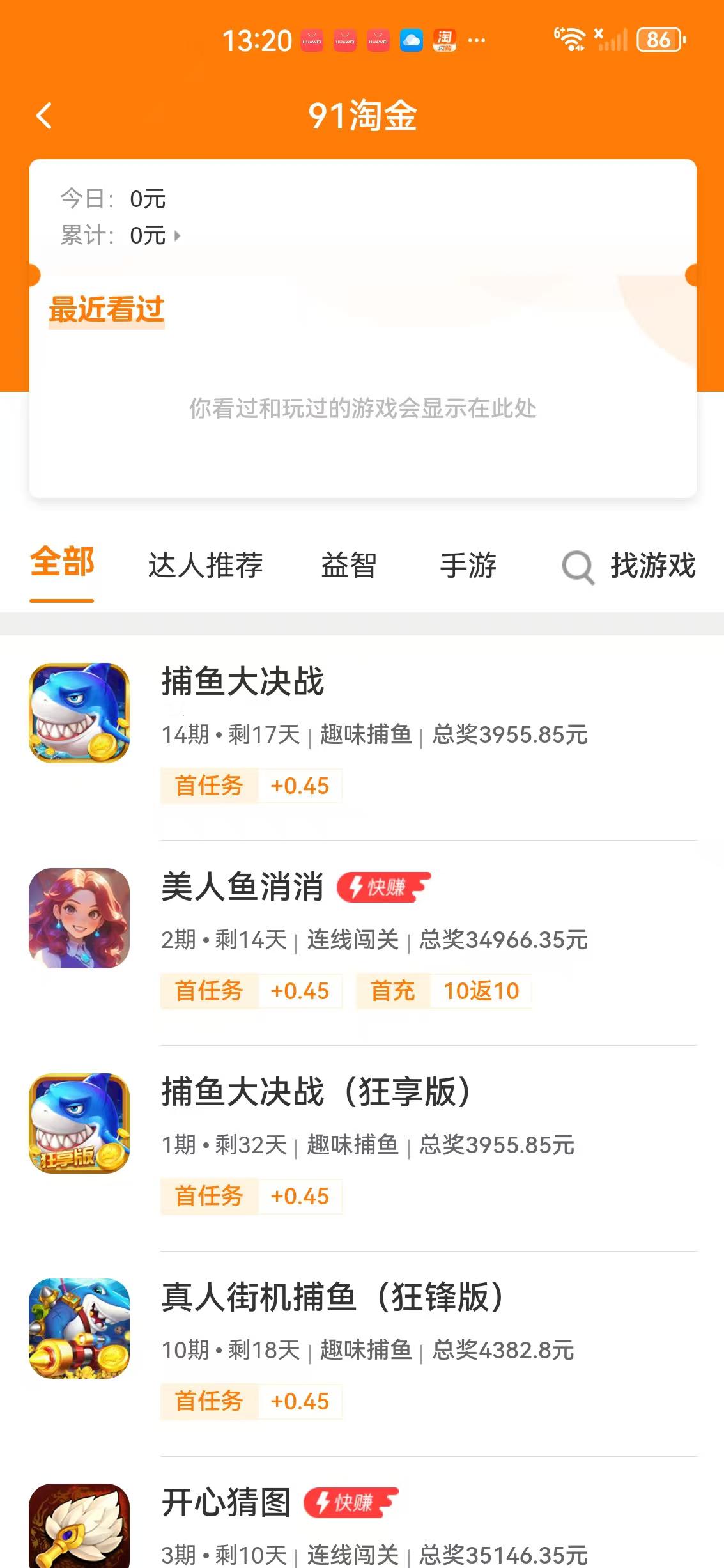Image resolution: width=724 pixels, height=1568 pixels.
Task: Tap the 快赚 badge beside 美人鱼消消
Action: point(381,887)
